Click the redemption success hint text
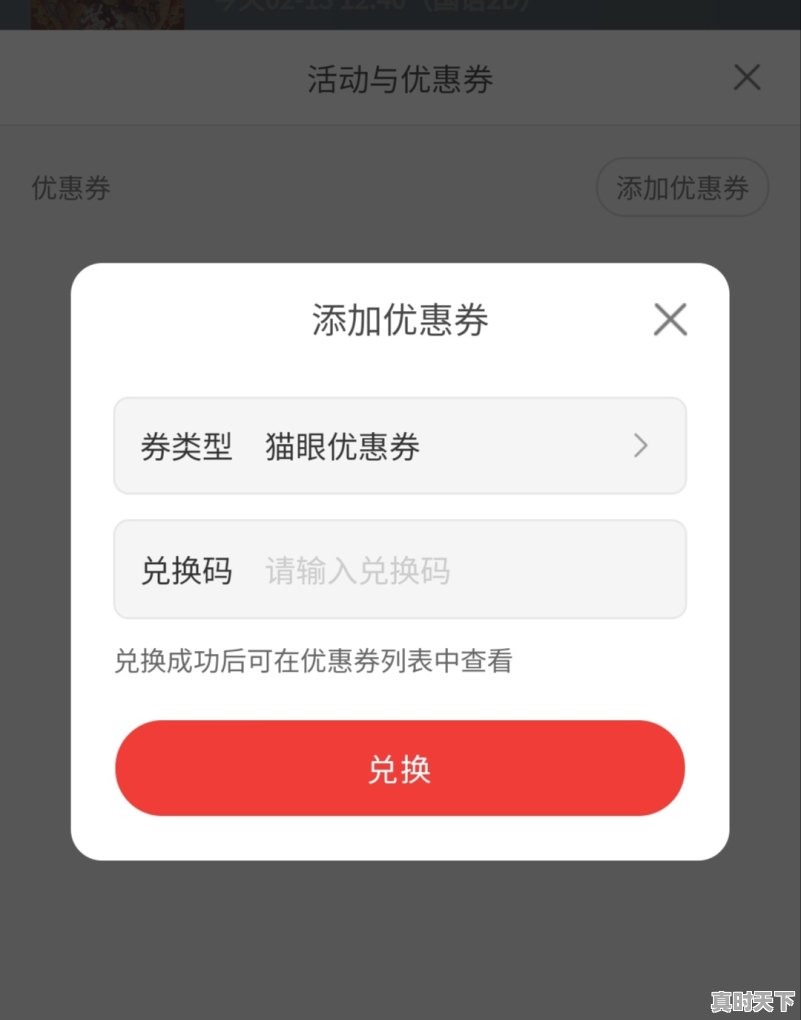This screenshot has width=801, height=1020. (x=312, y=662)
